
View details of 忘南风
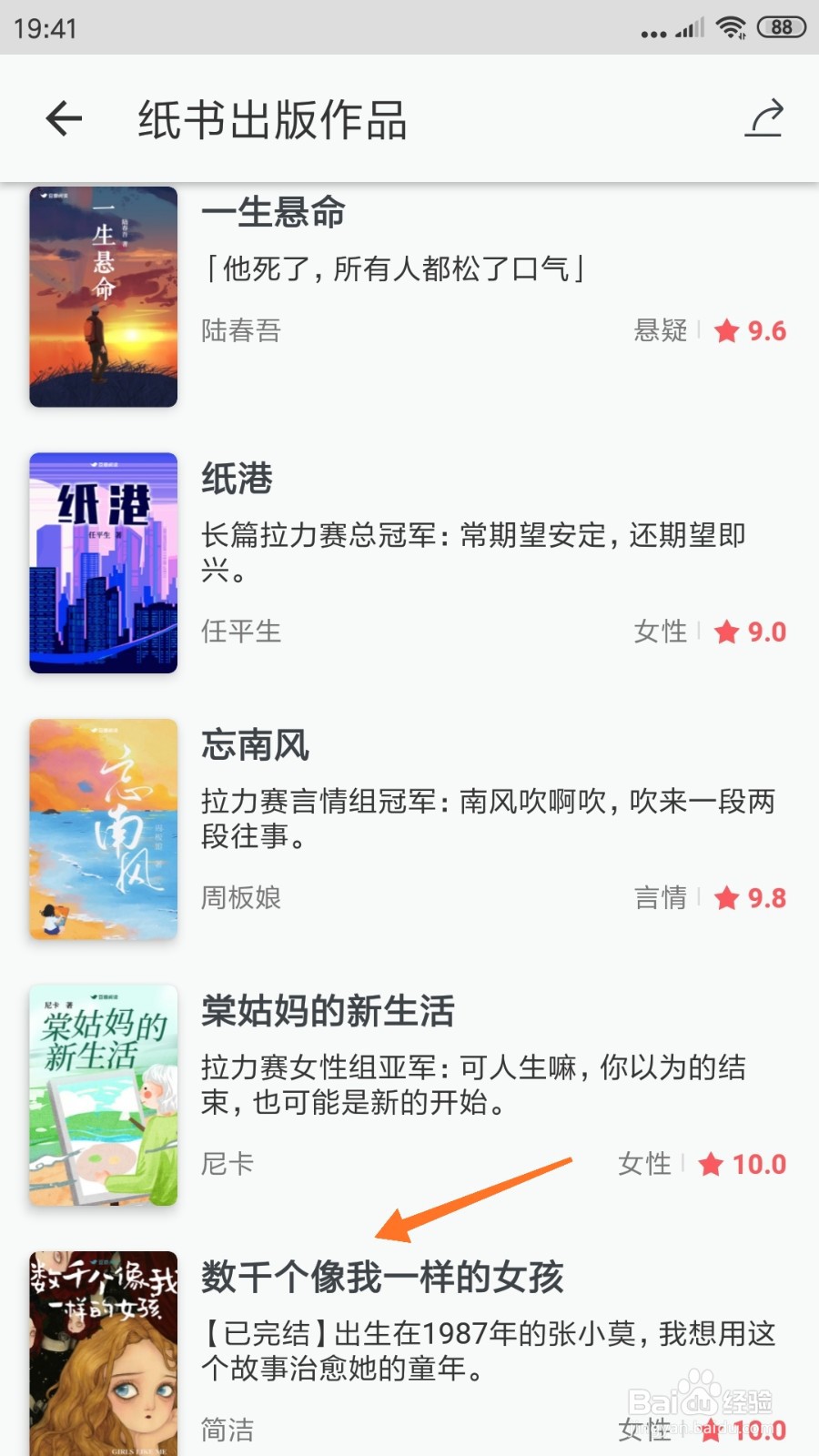pos(255,745)
